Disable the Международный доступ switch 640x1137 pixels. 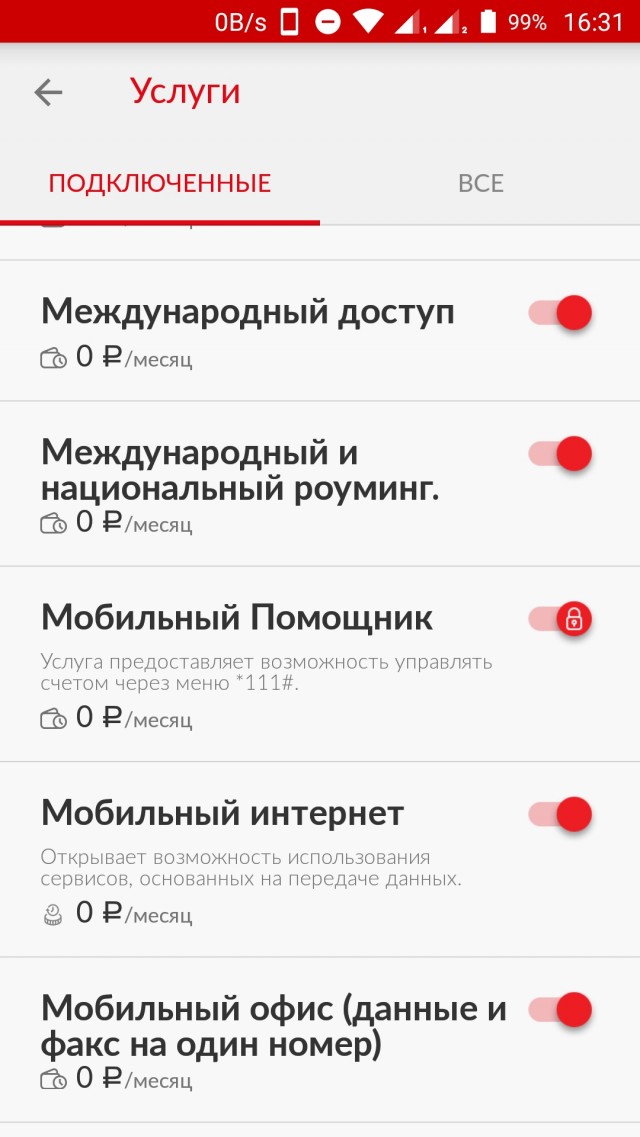(x=561, y=313)
